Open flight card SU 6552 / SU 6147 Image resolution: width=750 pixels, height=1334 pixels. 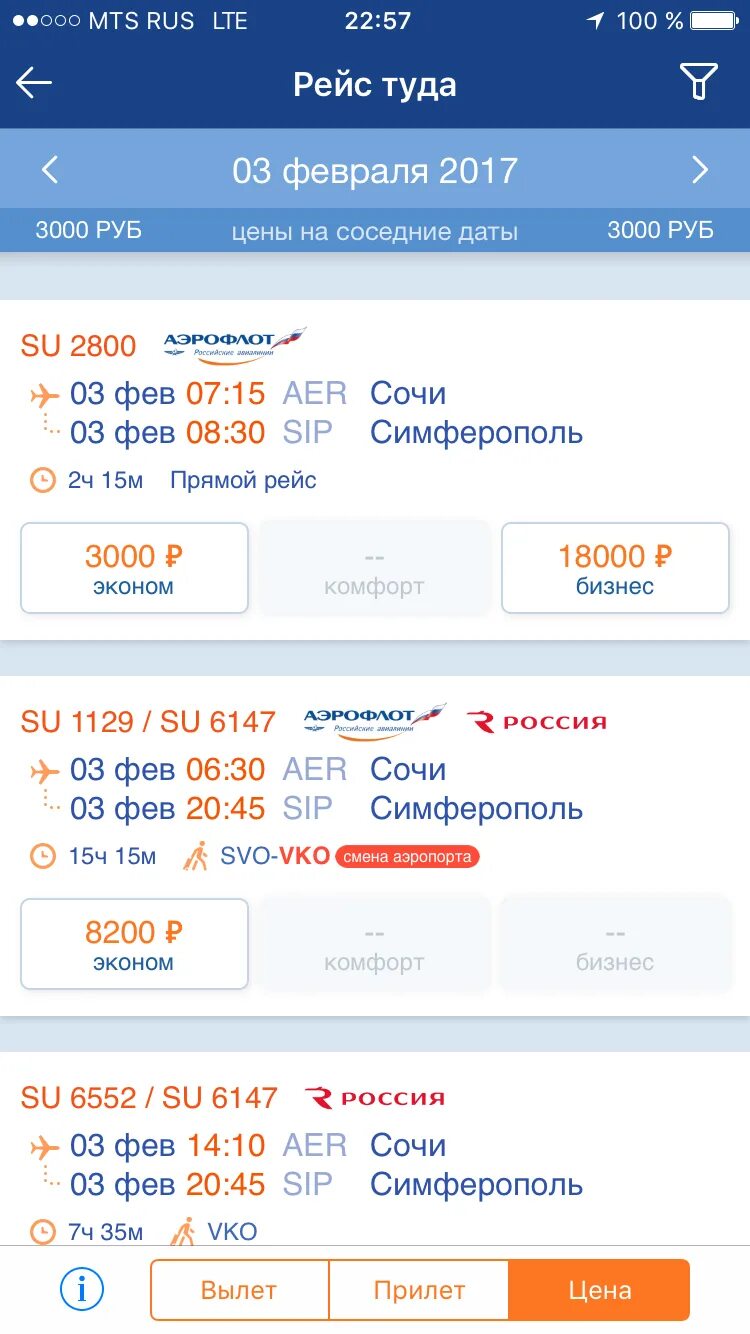(x=375, y=1149)
